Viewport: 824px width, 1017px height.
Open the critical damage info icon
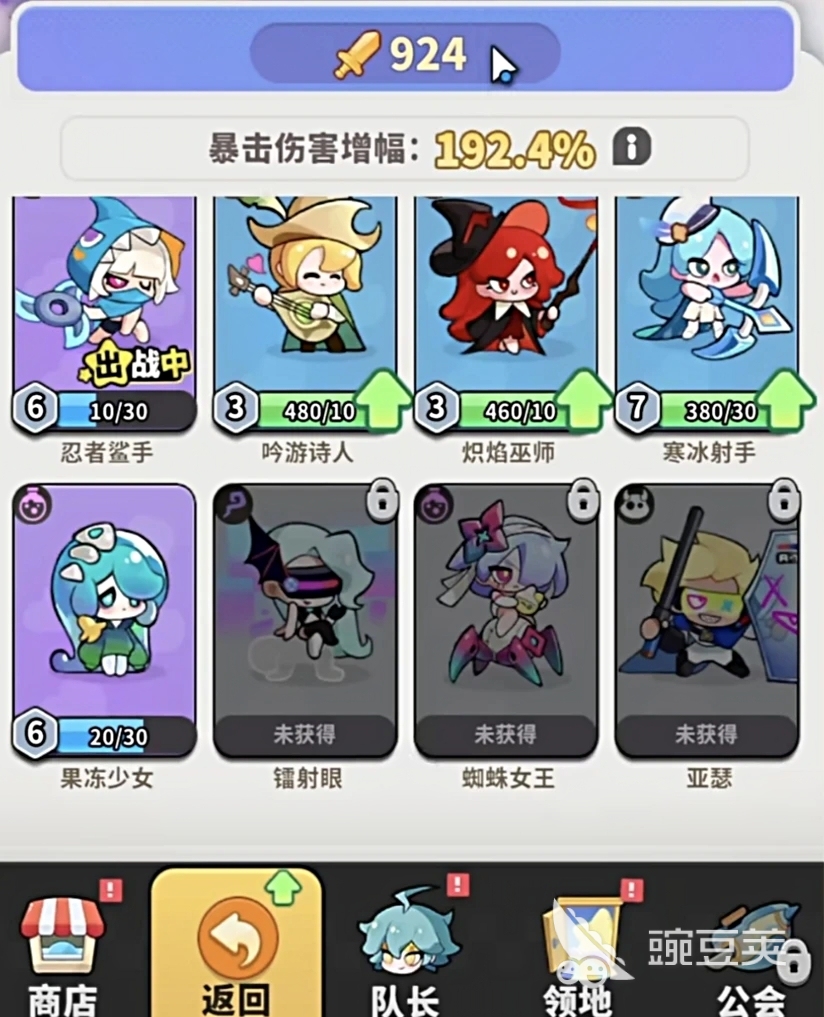coord(631,148)
